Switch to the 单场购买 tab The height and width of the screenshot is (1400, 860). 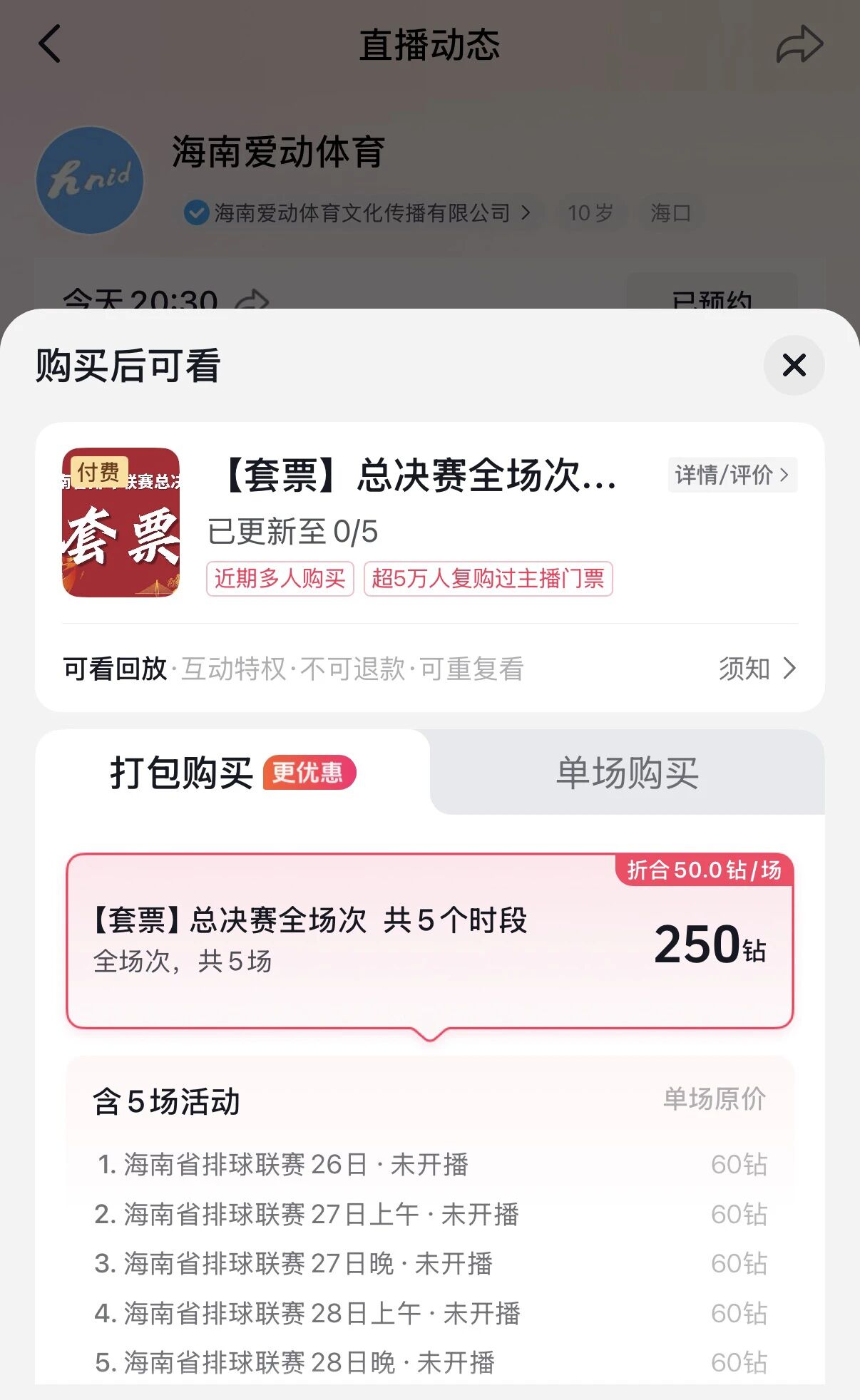[627, 773]
